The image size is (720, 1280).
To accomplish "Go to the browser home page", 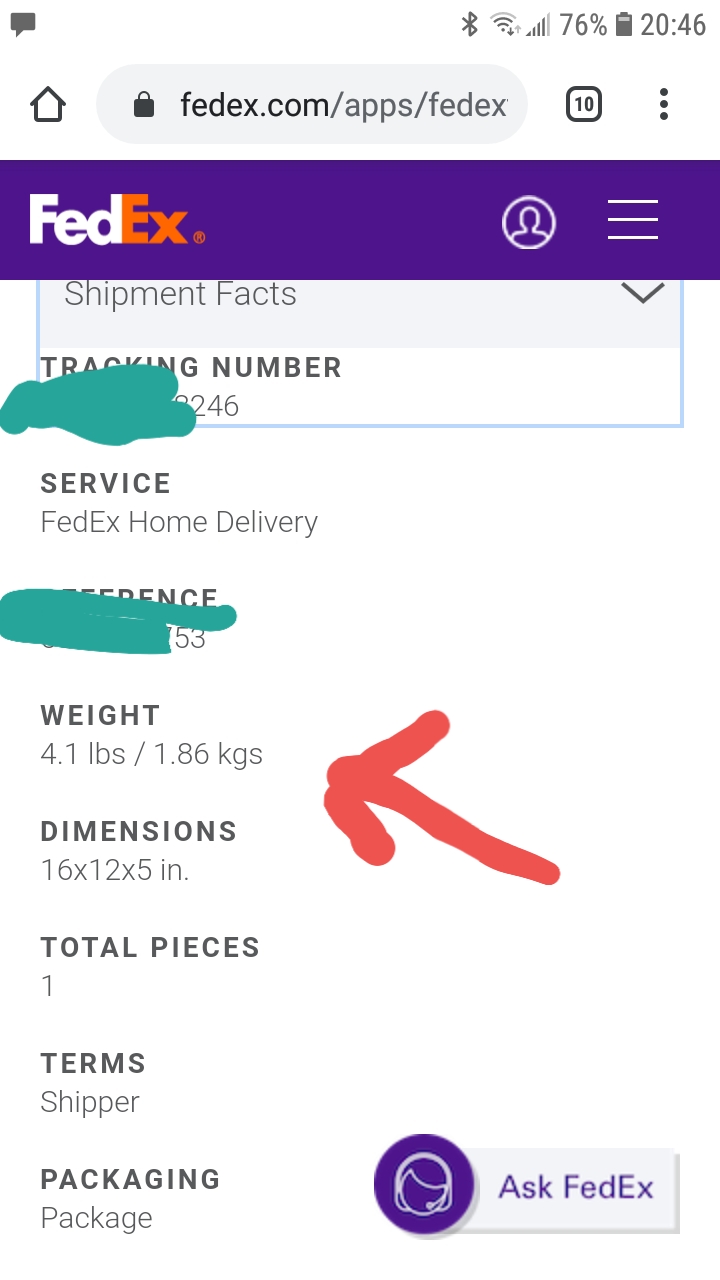I will click(48, 104).
